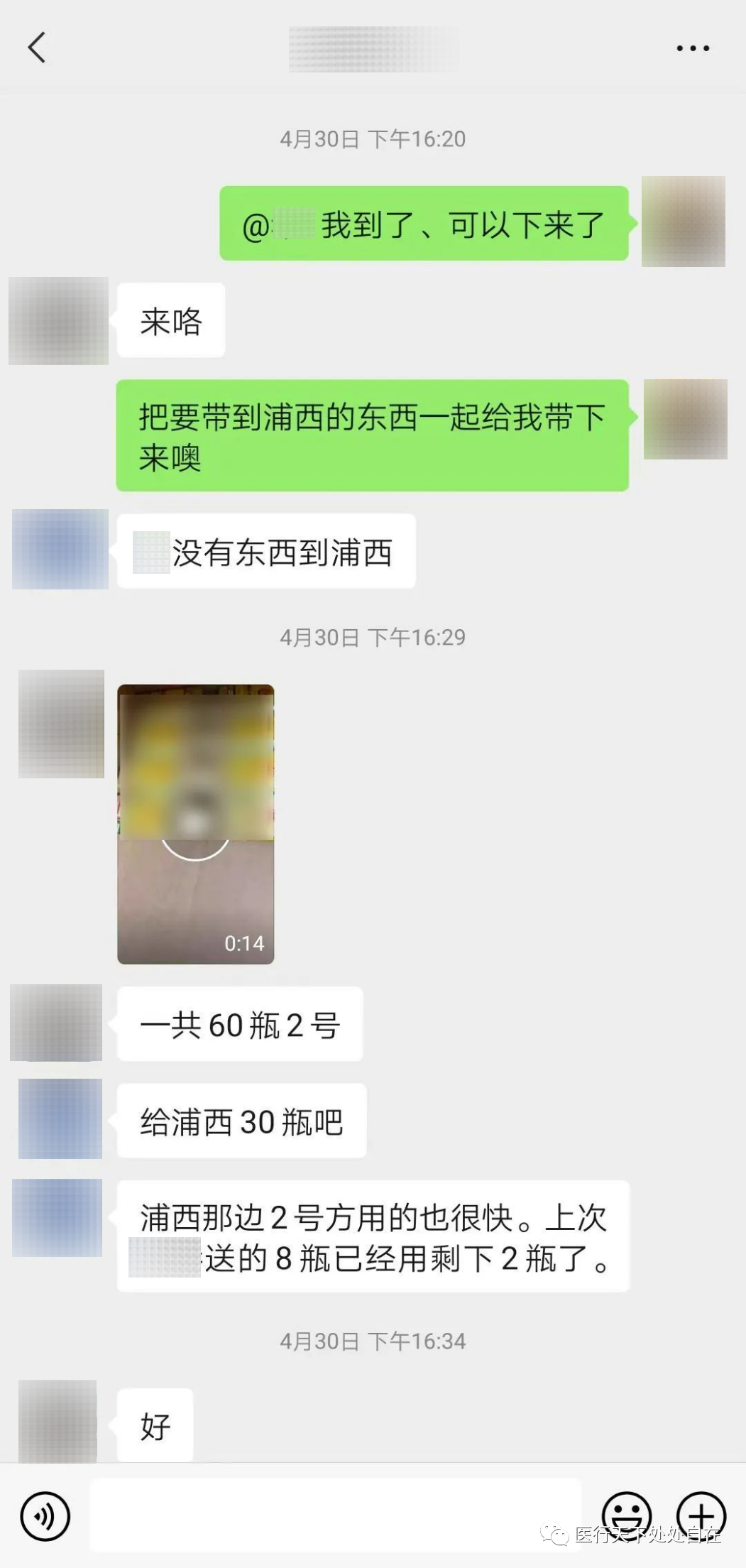Screen dimensions: 746x1568
Task: Play the 0:14 video message
Action: pyautogui.click(x=195, y=824)
